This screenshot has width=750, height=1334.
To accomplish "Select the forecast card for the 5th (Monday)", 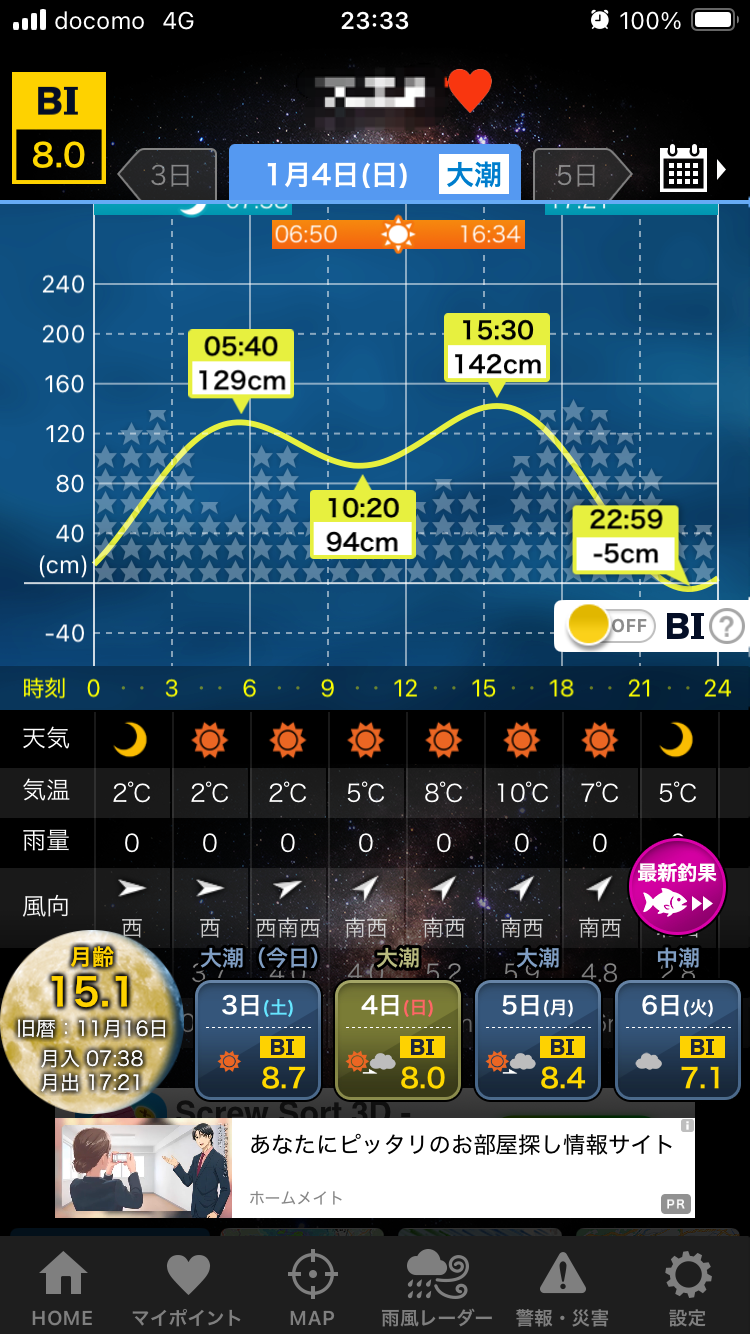I will [x=538, y=1040].
